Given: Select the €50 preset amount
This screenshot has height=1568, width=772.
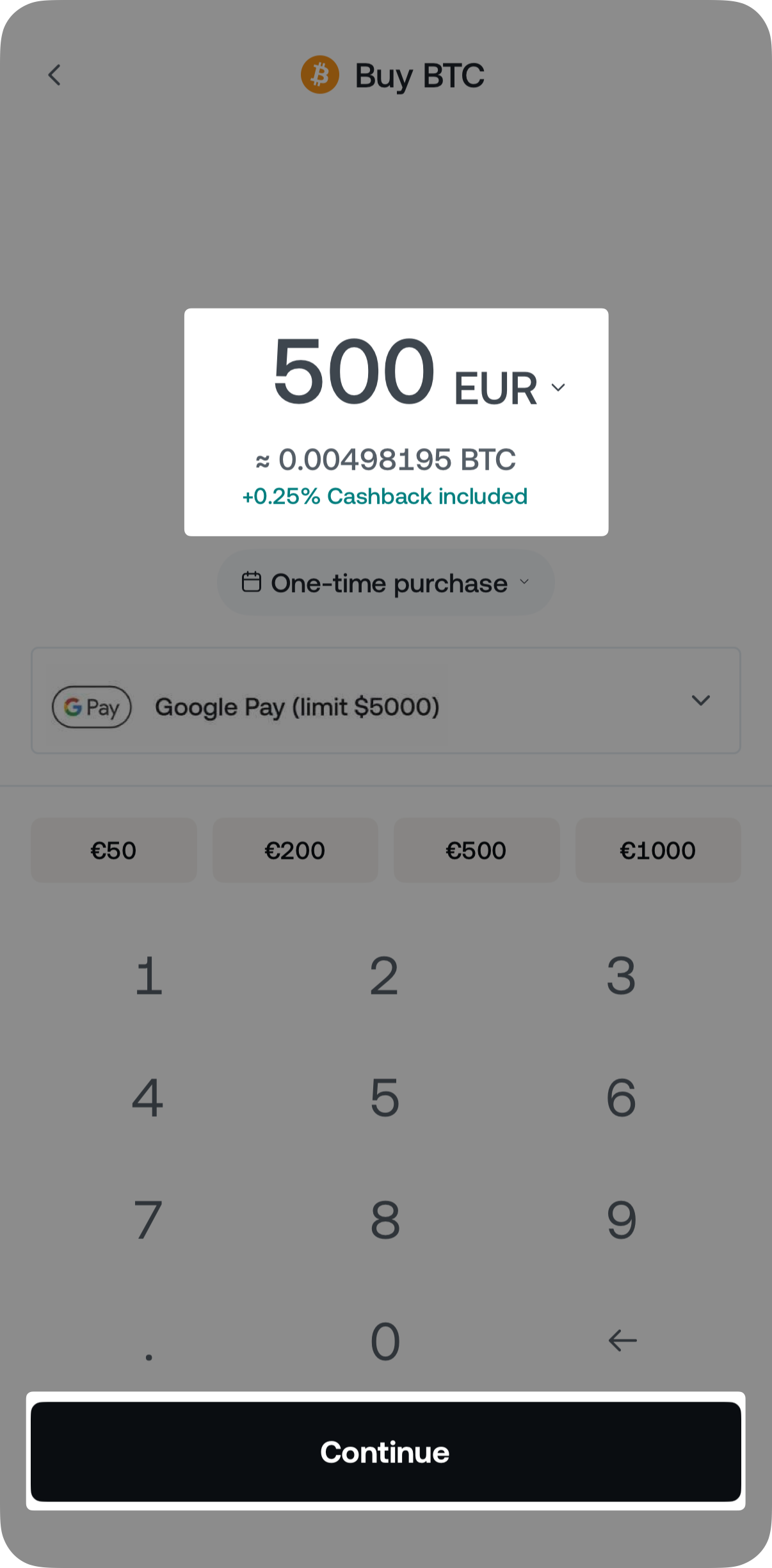Looking at the screenshot, I should [x=113, y=850].
